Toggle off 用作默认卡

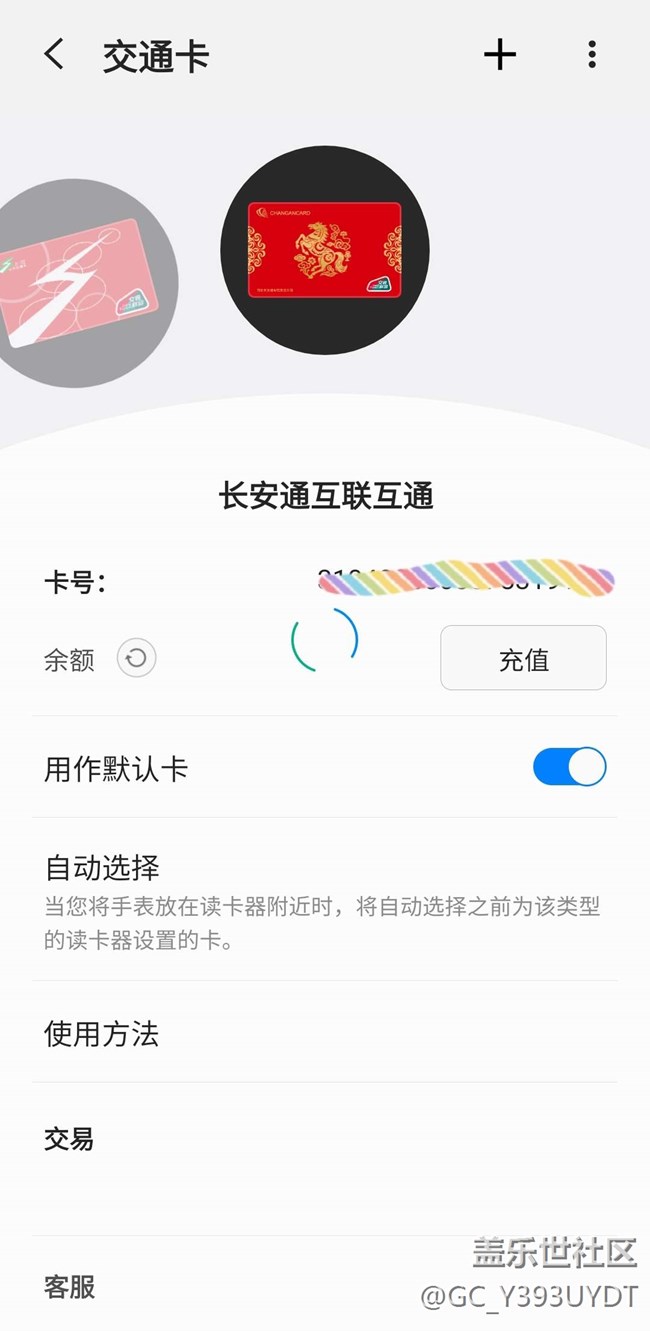pos(569,767)
